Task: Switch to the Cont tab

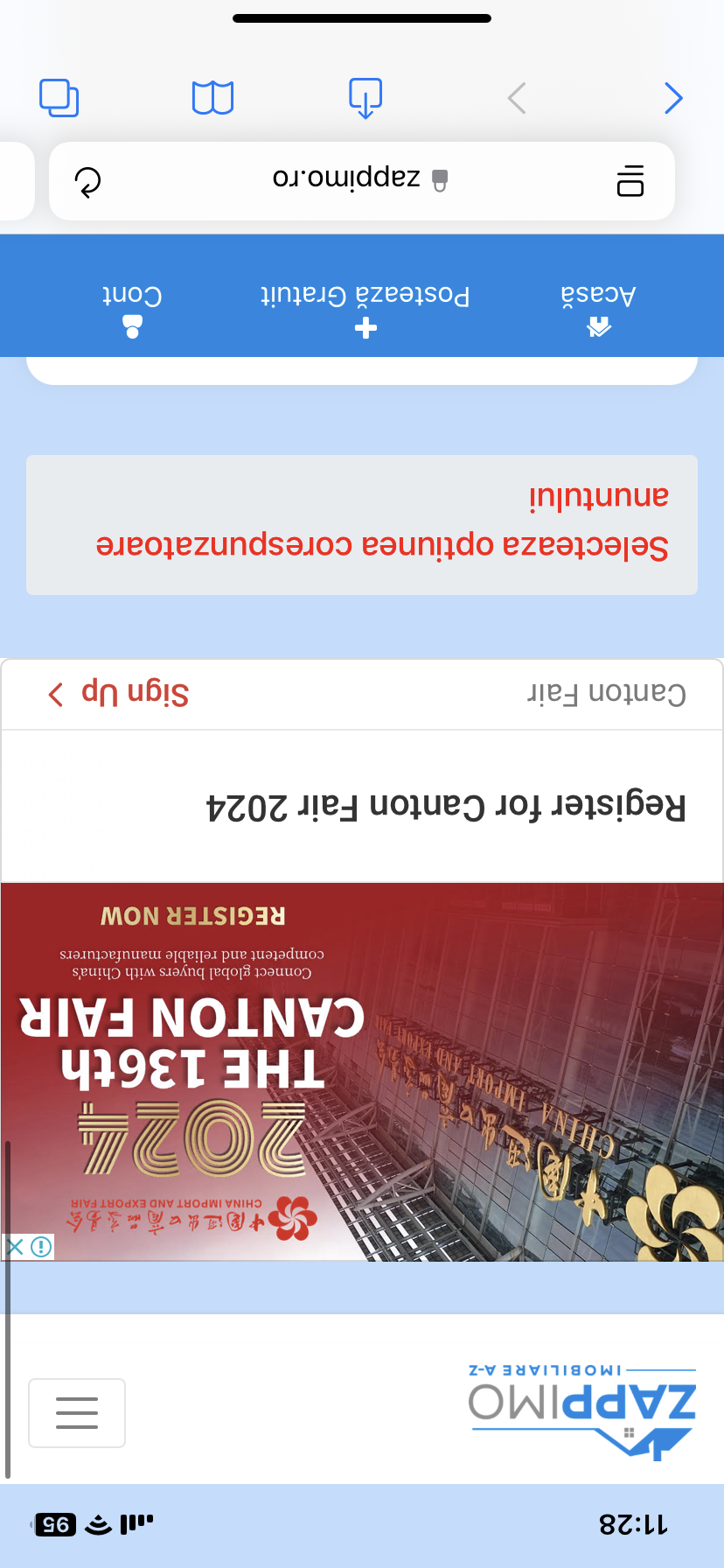Action: (132, 308)
